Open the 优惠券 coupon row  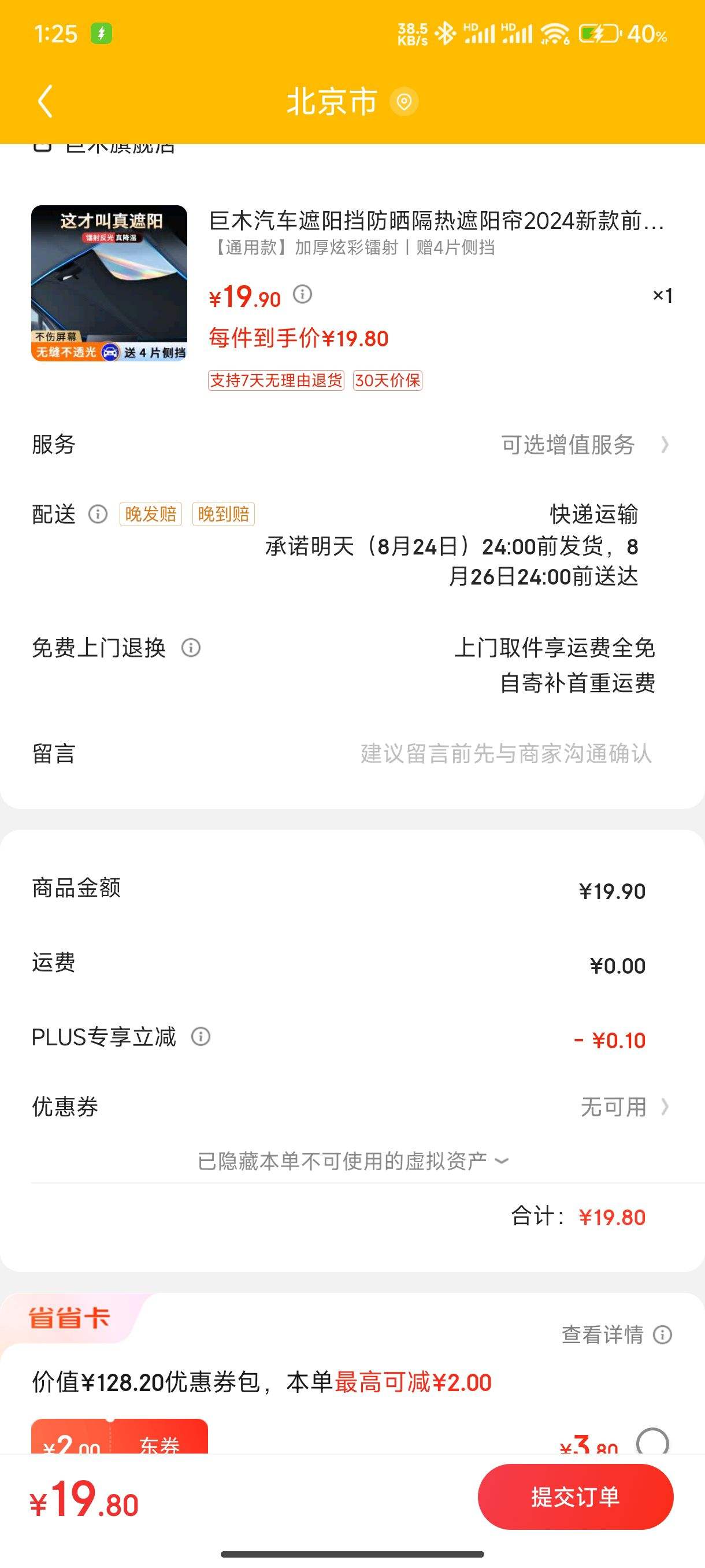click(352, 1107)
